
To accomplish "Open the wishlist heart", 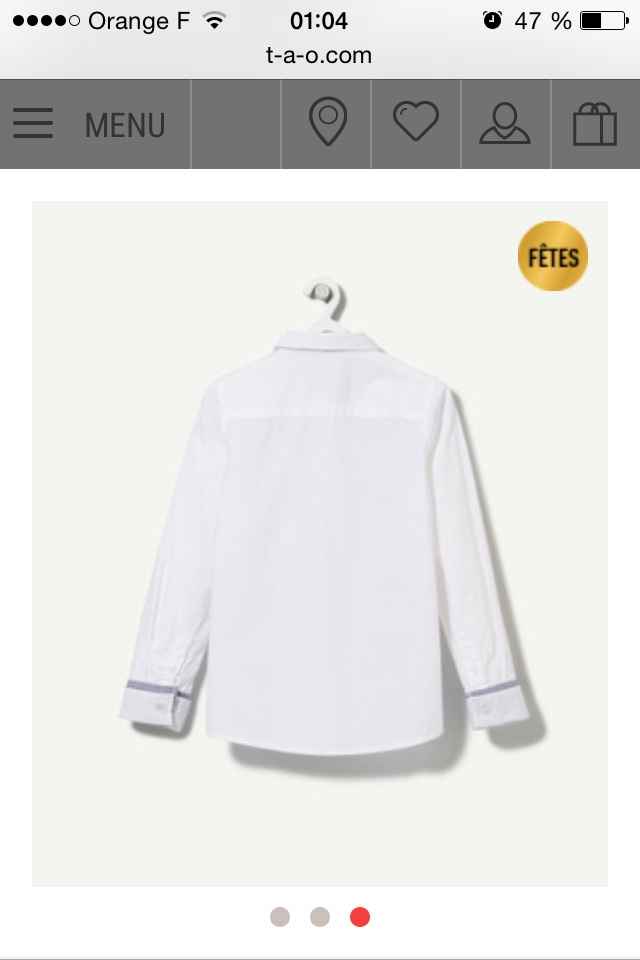I will point(416,124).
